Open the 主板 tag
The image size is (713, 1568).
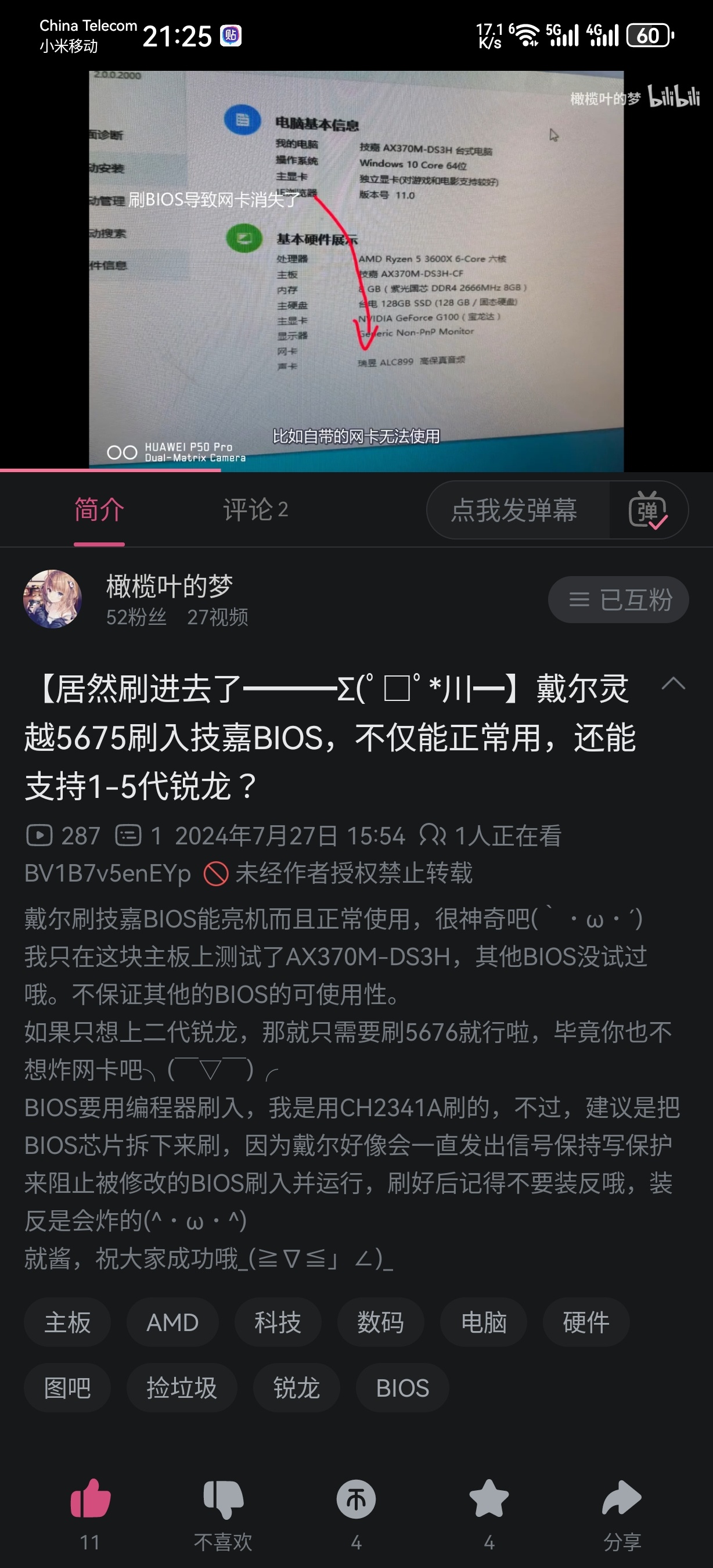67,1323
